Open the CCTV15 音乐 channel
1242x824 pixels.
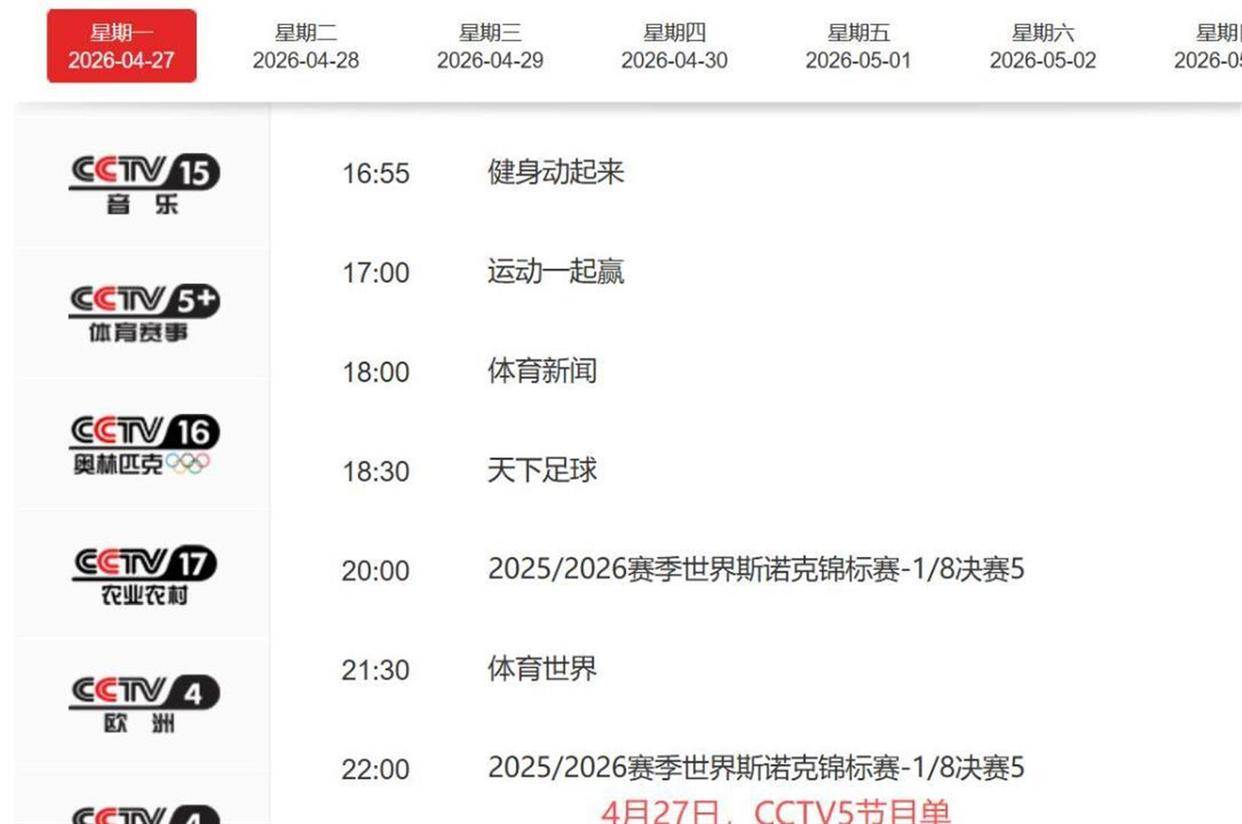click(143, 184)
